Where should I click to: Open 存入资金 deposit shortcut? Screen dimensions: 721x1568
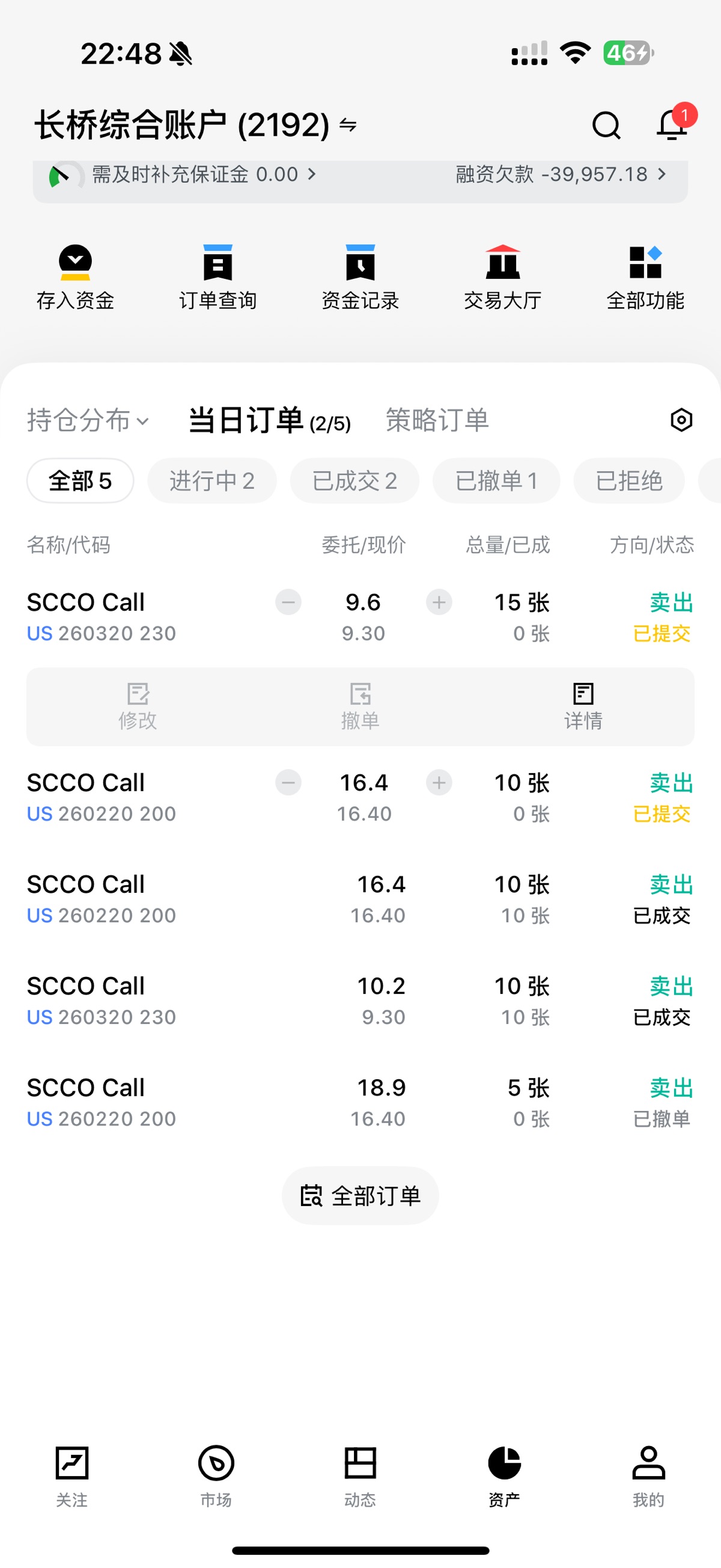(75, 277)
